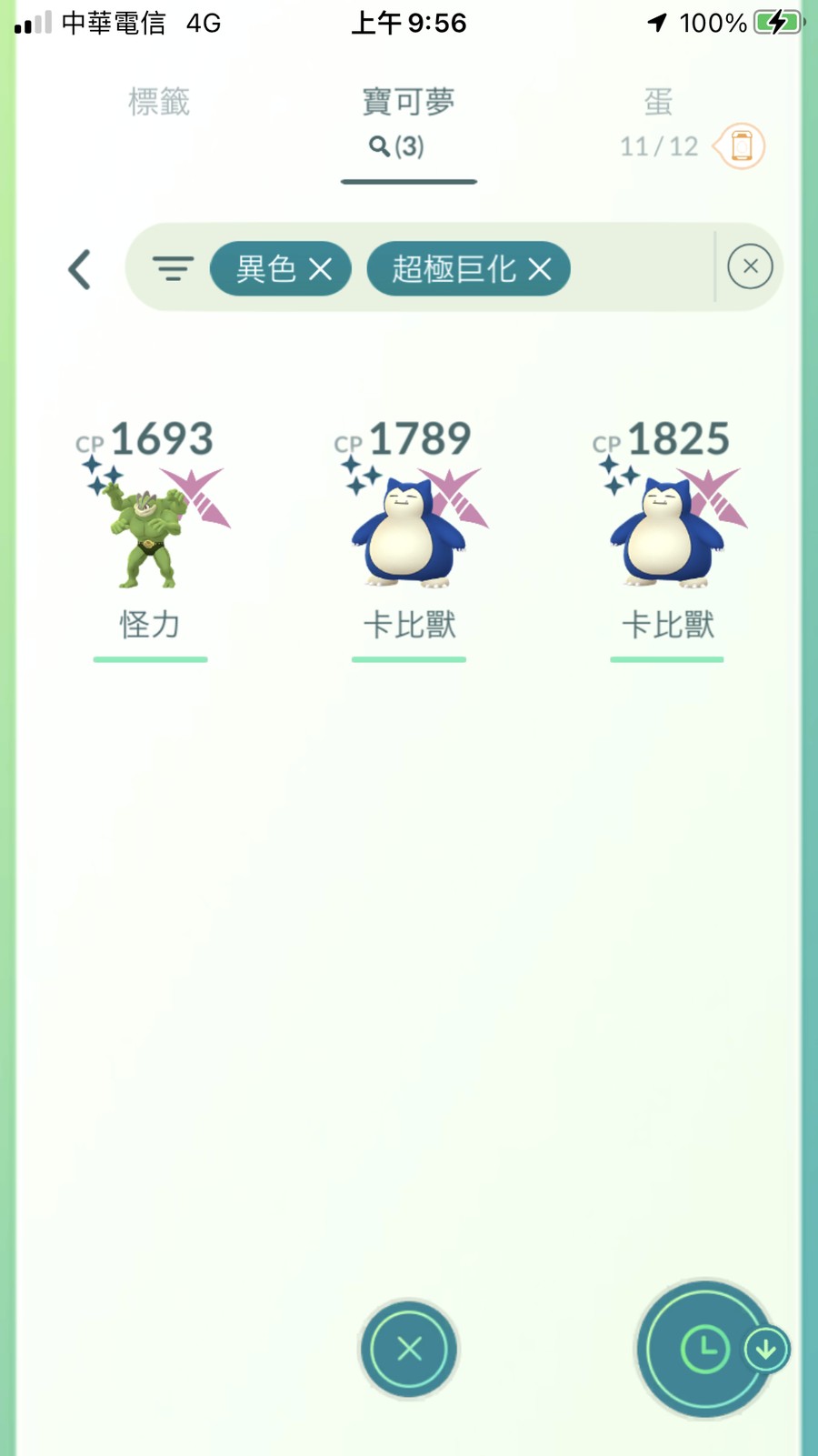Close the Pokémon list with X button
This screenshot has width=818, height=1456.
point(409,1349)
